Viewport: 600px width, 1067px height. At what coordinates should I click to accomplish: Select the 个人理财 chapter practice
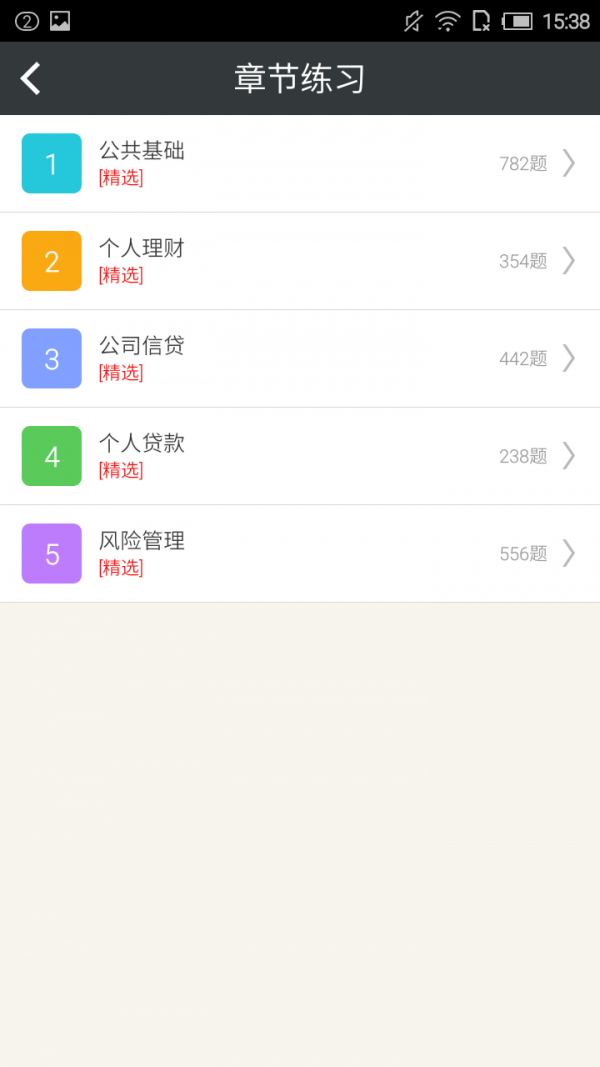coord(300,261)
